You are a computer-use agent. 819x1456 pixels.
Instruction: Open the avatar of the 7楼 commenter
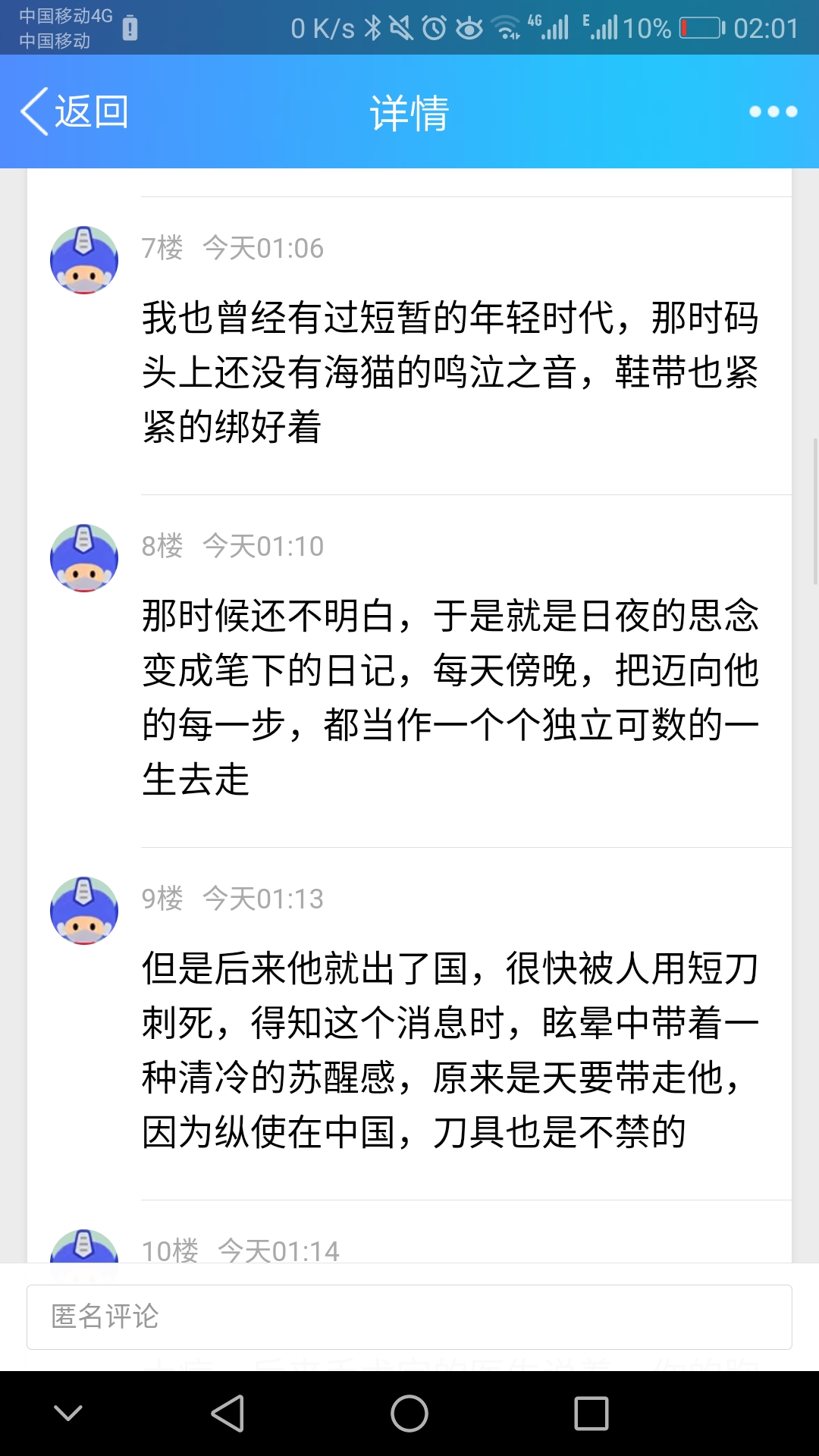click(x=84, y=260)
